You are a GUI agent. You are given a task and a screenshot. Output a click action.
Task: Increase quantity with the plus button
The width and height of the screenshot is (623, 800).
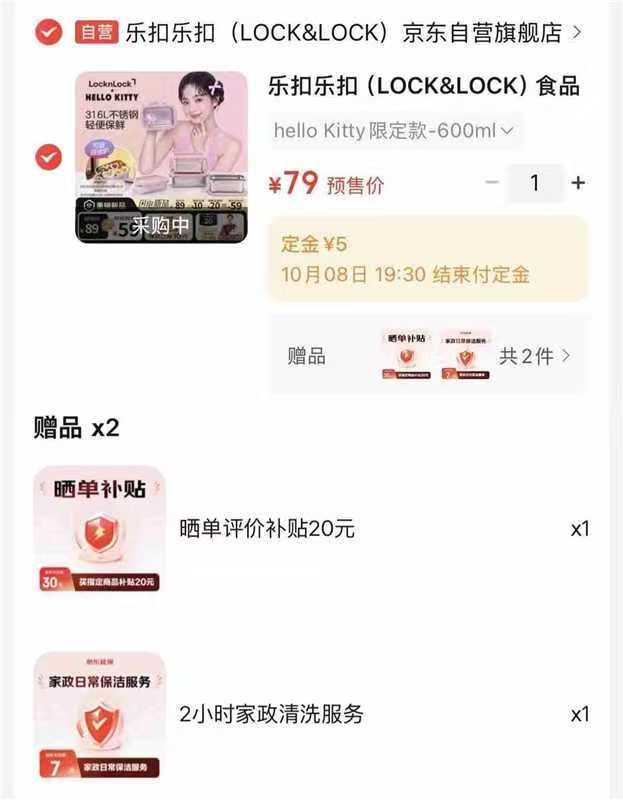(578, 183)
